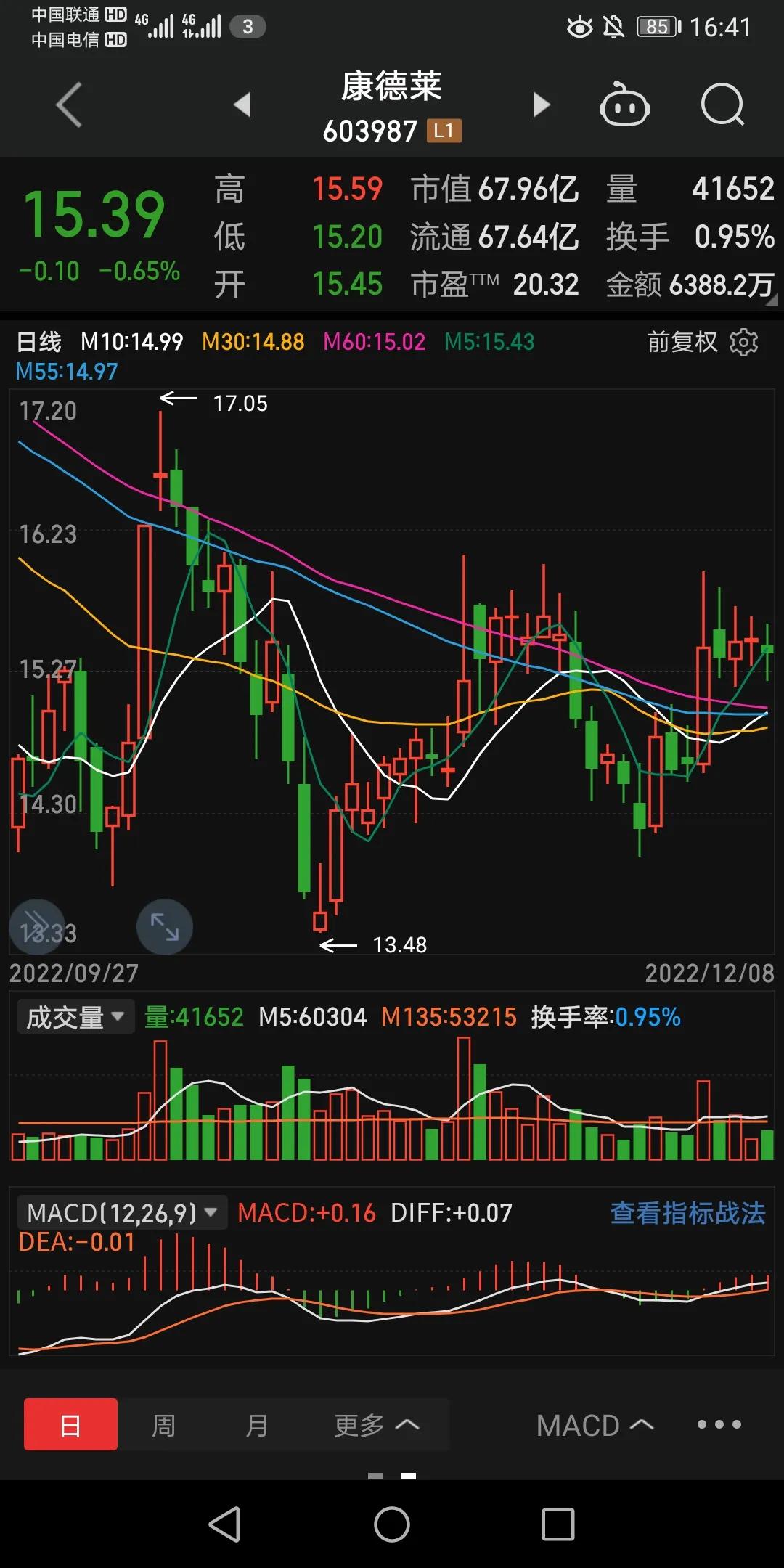The image size is (784, 1568).
Task: Open the three-dot more options menu
Action: [719, 1424]
